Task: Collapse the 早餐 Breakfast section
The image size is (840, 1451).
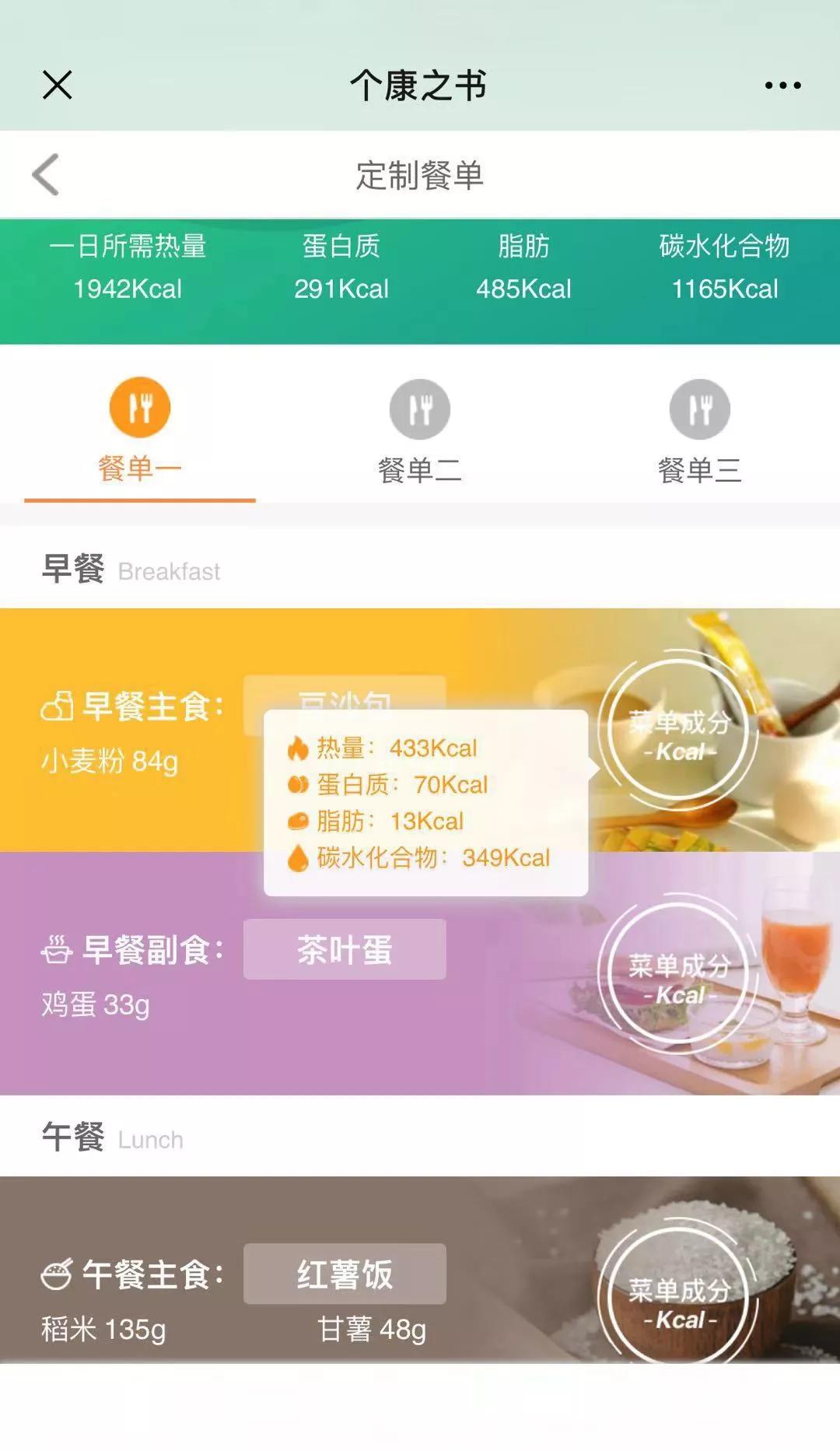Action: 74,570
